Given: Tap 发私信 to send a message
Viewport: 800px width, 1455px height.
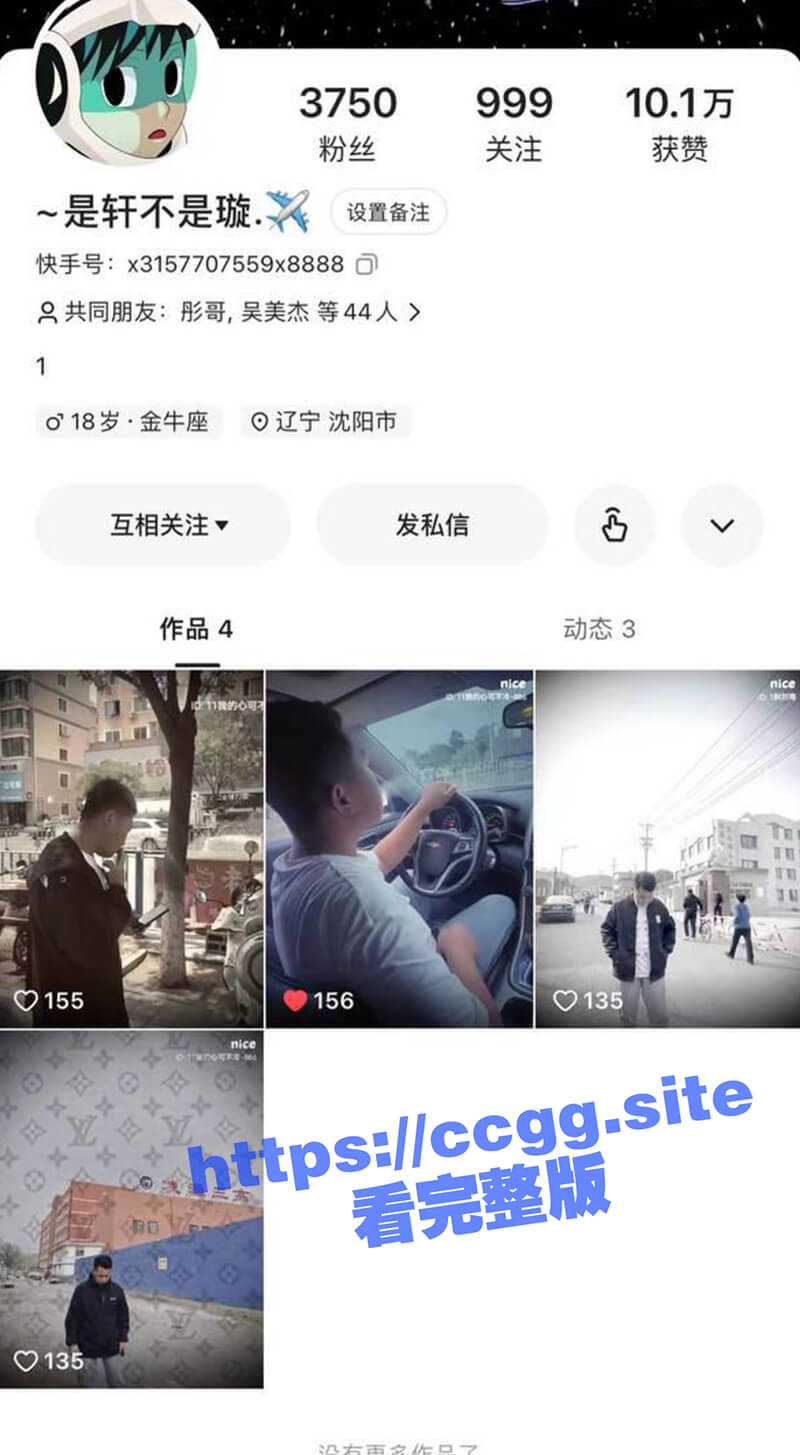Looking at the screenshot, I should point(432,525).
